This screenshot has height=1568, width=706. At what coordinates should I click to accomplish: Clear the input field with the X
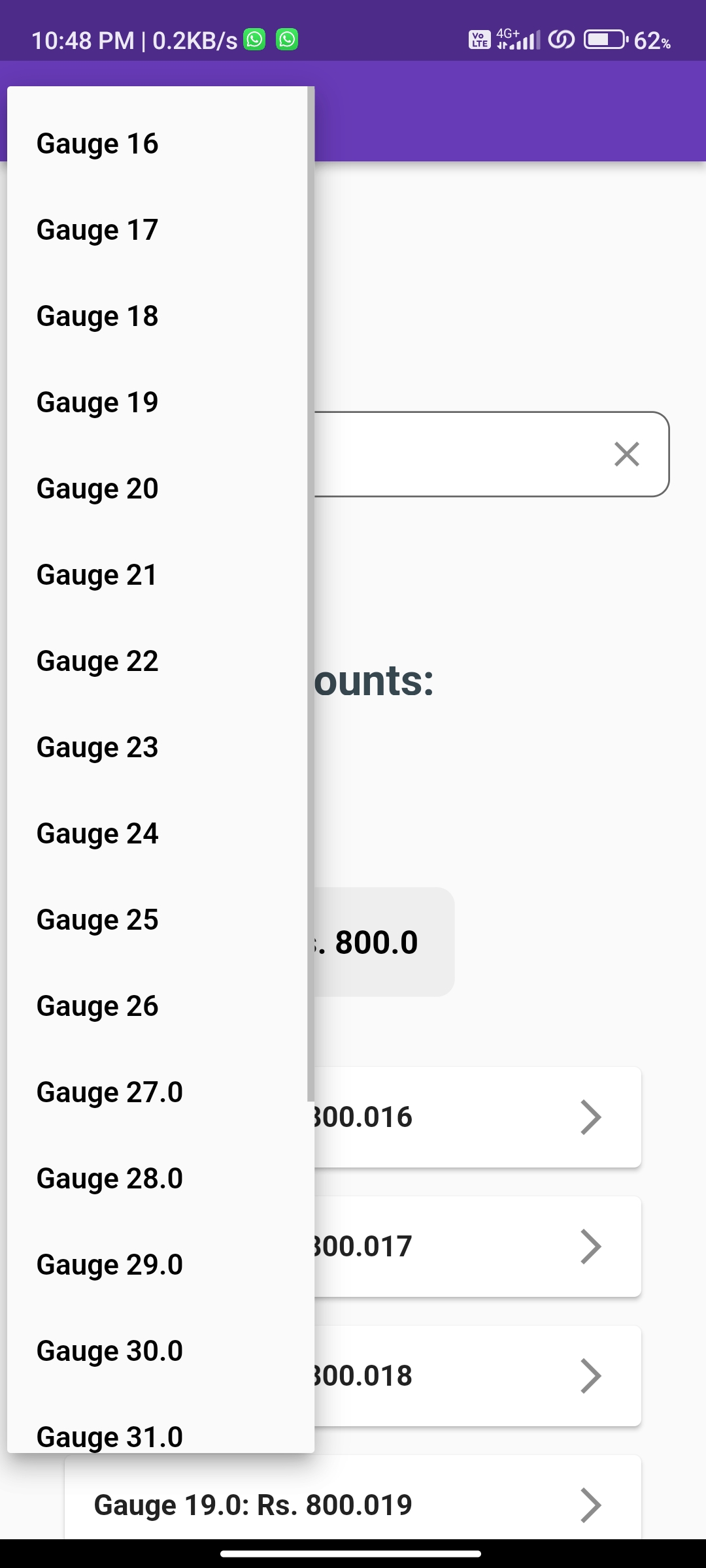[x=627, y=454]
